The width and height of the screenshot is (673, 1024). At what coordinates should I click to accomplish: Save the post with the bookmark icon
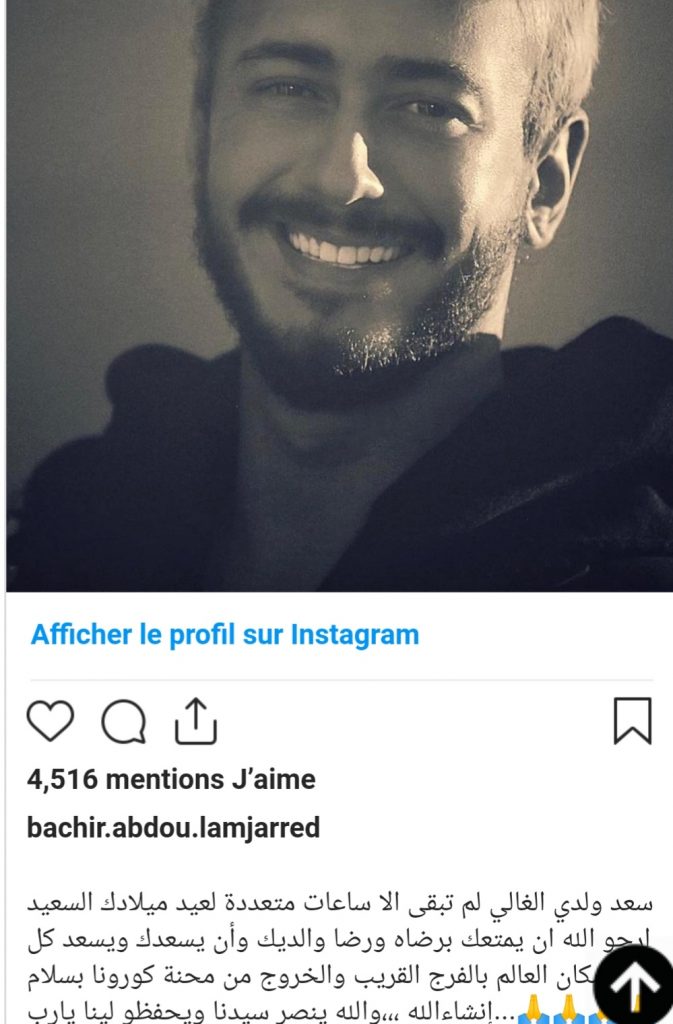click(x=632, y=721)
